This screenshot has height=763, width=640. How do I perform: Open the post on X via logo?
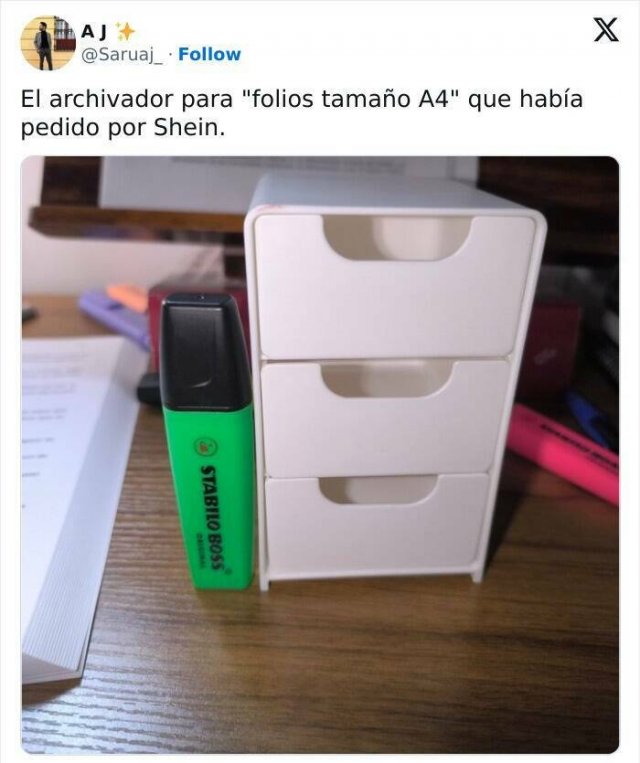pos(605,33)
